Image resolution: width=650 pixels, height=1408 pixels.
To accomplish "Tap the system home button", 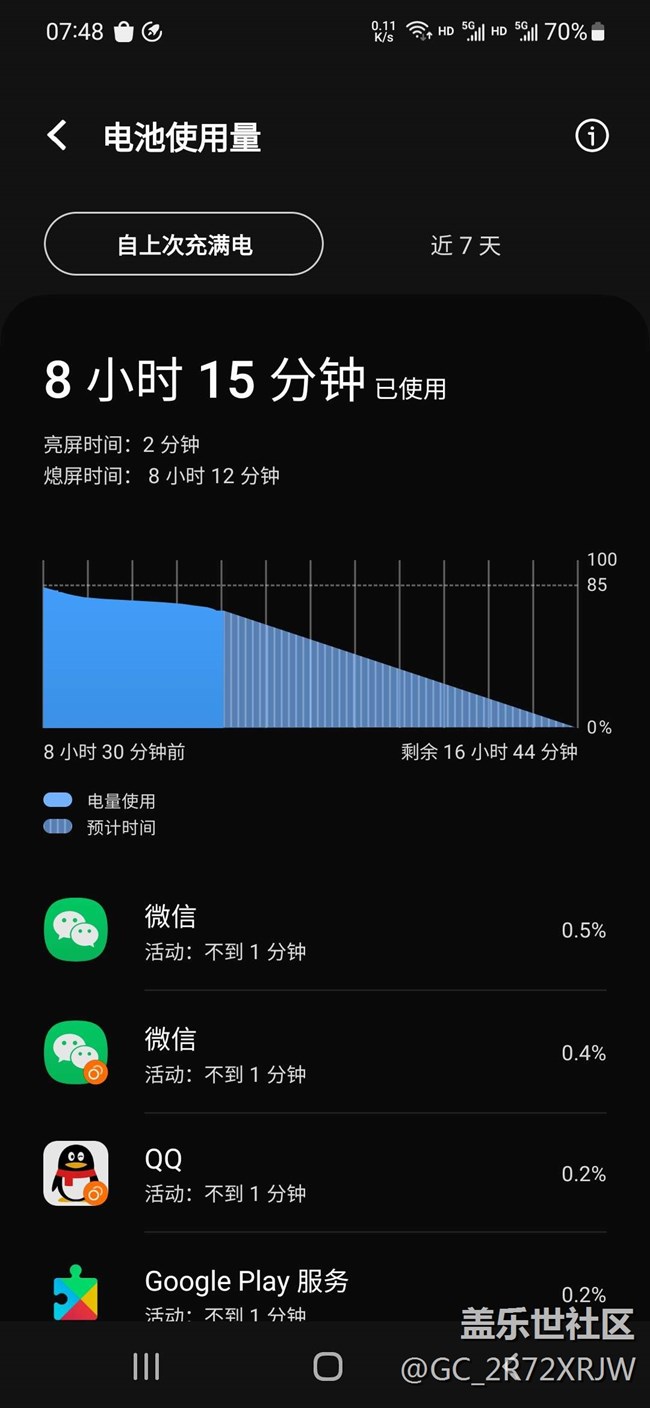I will coord(328,1366).
